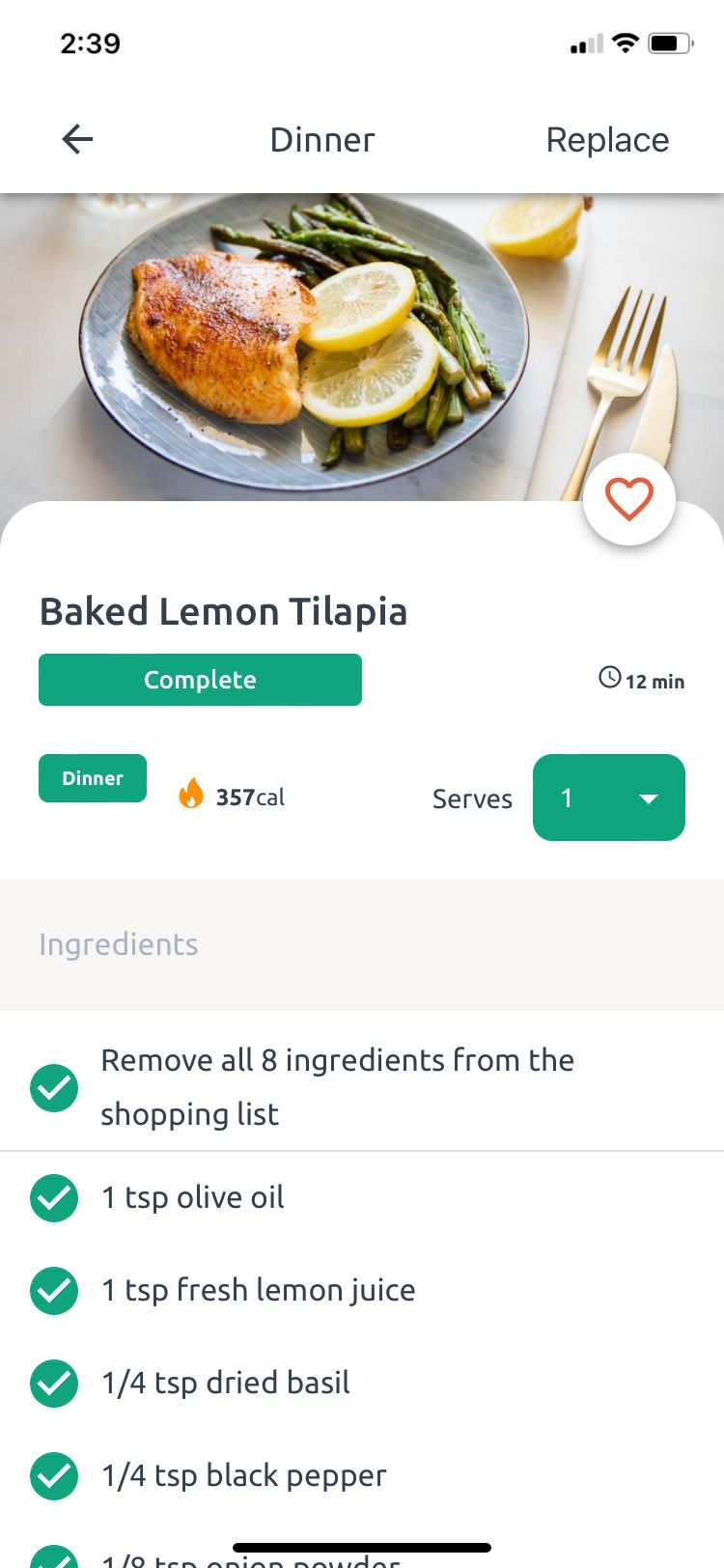Tap the Complete button
724x1568 pixels.
coord(200,680)
